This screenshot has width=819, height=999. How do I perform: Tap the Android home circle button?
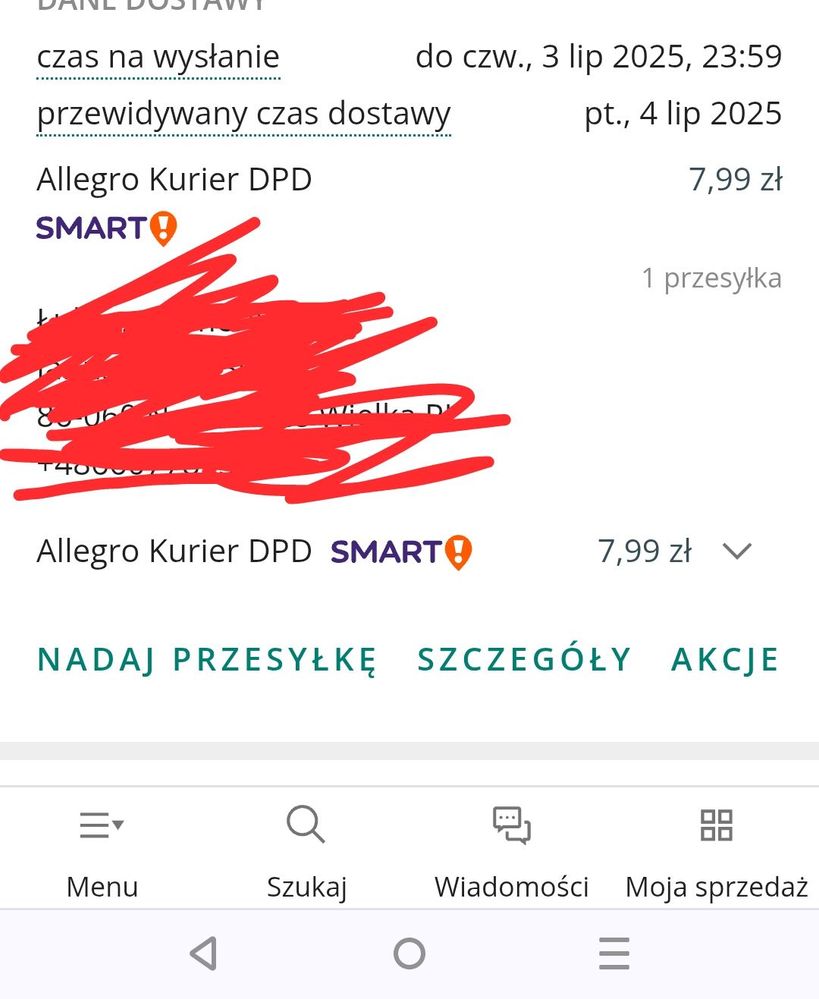point(409,953)
